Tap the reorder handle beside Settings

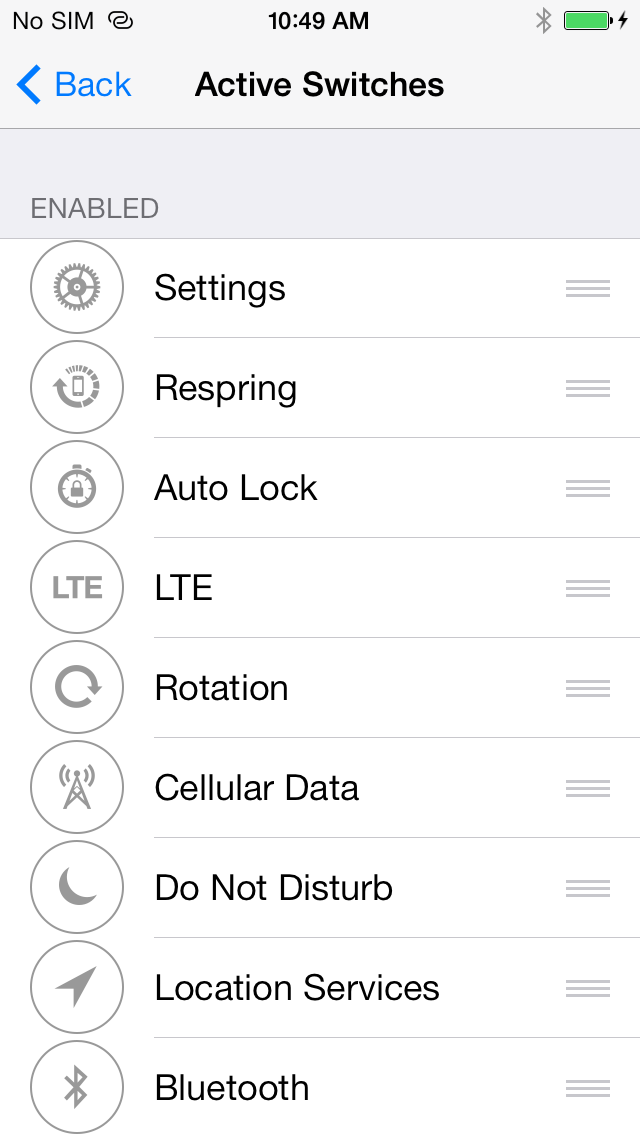pos(588,288)
